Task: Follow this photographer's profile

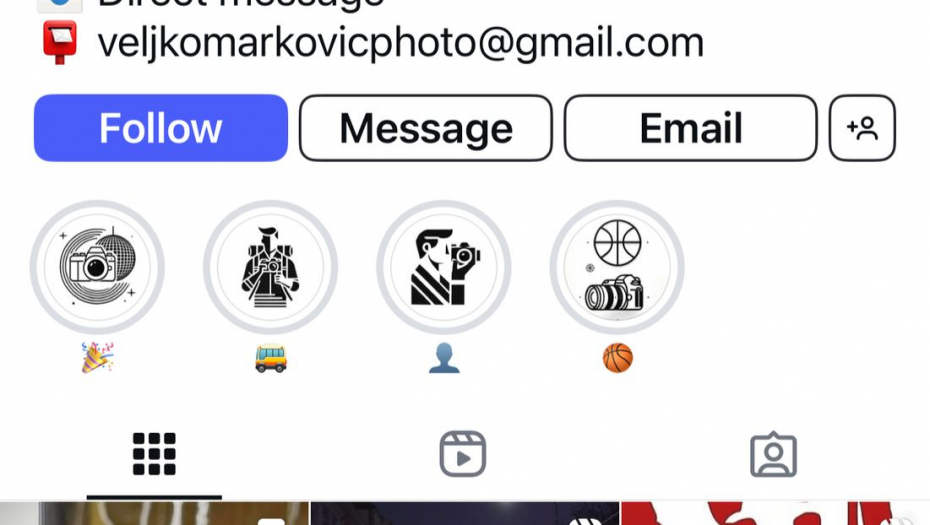Action: [160, 128]
